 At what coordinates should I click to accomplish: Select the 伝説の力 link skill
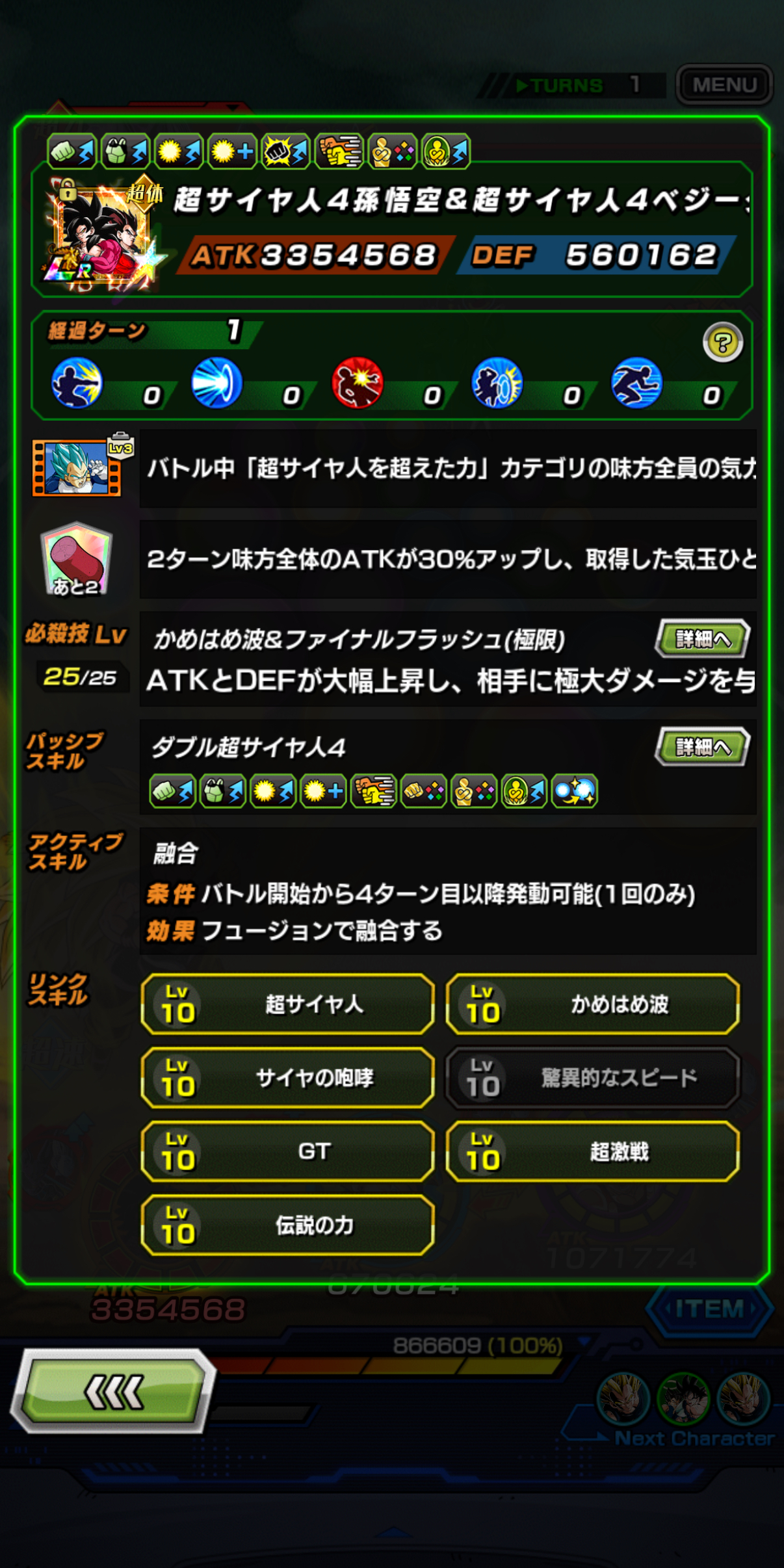point(287,1225)
